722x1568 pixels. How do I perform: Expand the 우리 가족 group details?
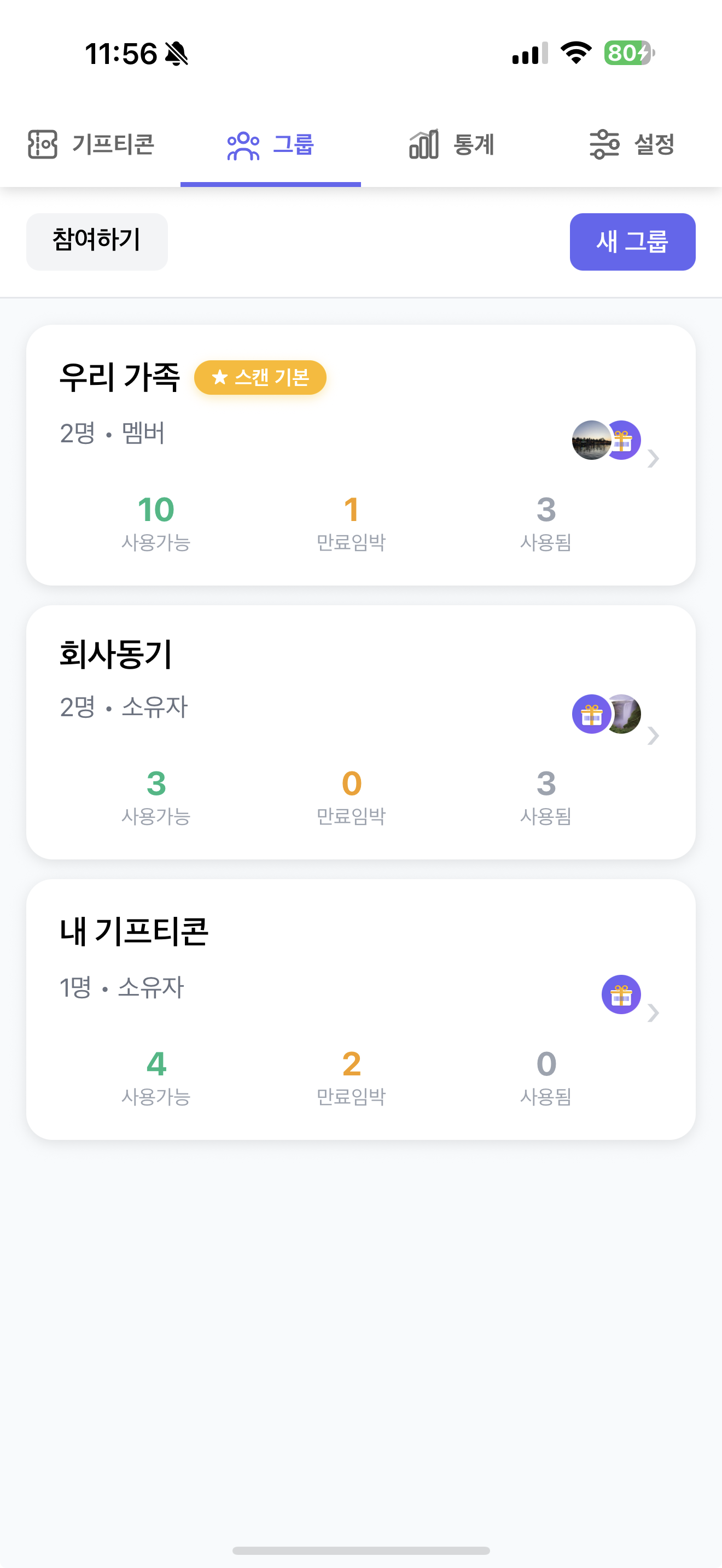[654, 458]
